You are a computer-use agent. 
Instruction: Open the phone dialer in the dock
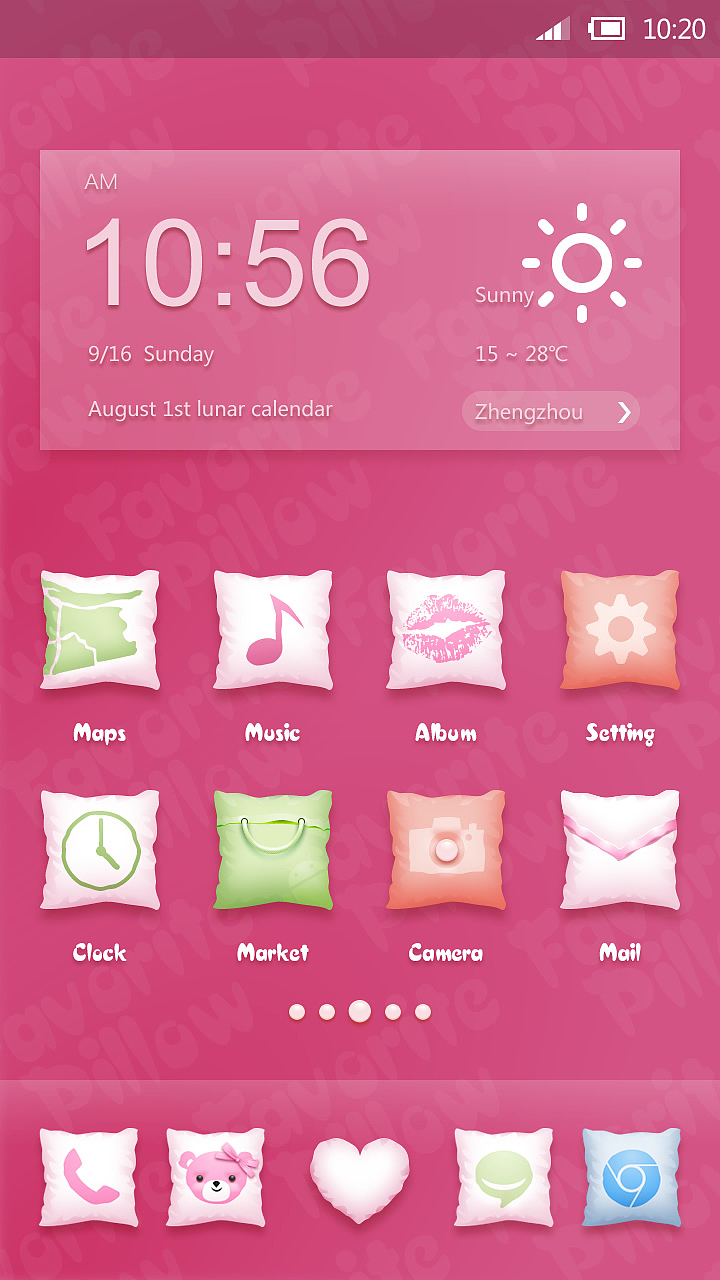pos(89,1177)
